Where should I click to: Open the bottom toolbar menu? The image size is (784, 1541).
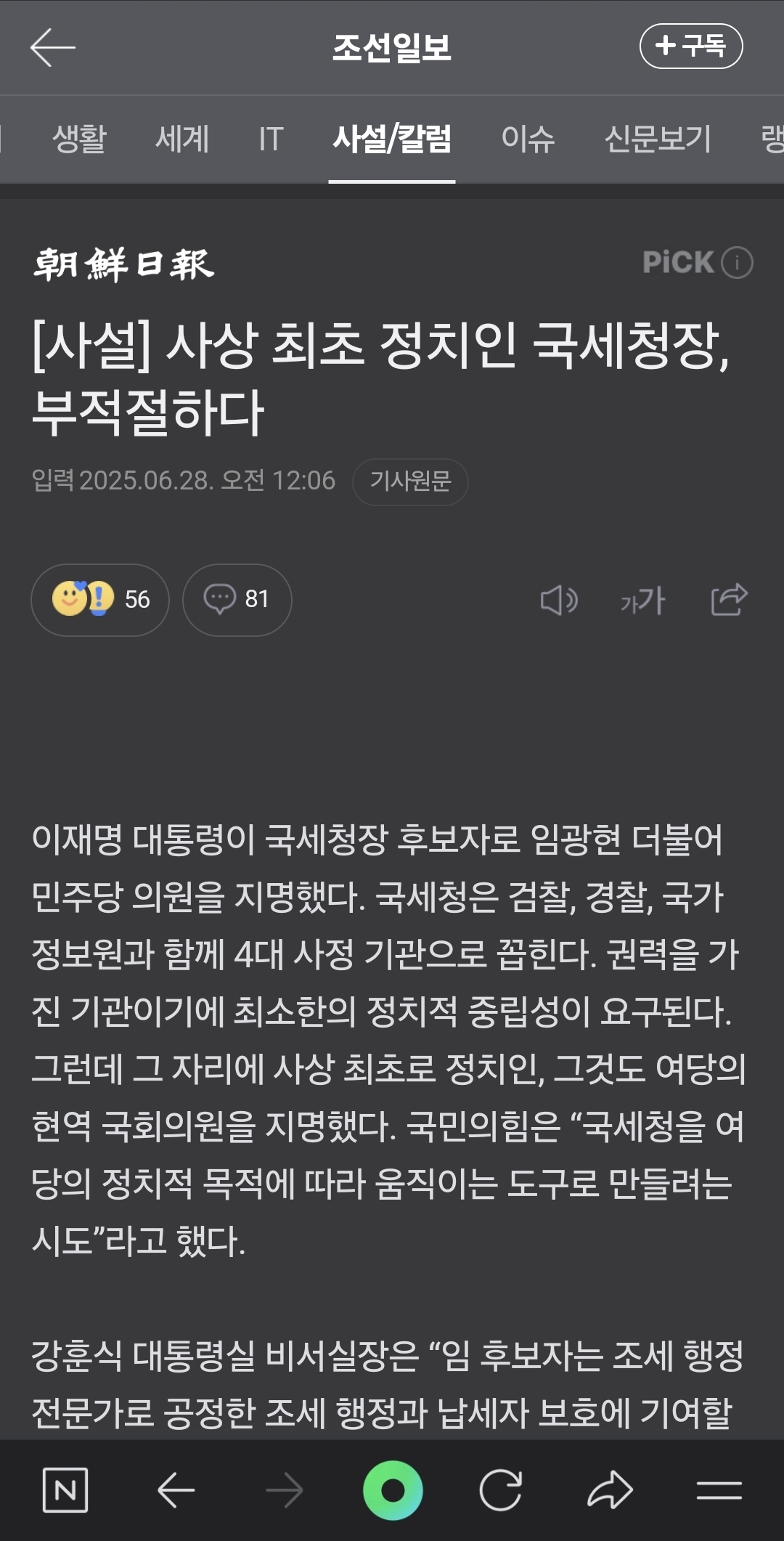pyautogui.click(x=719, y=1490)
